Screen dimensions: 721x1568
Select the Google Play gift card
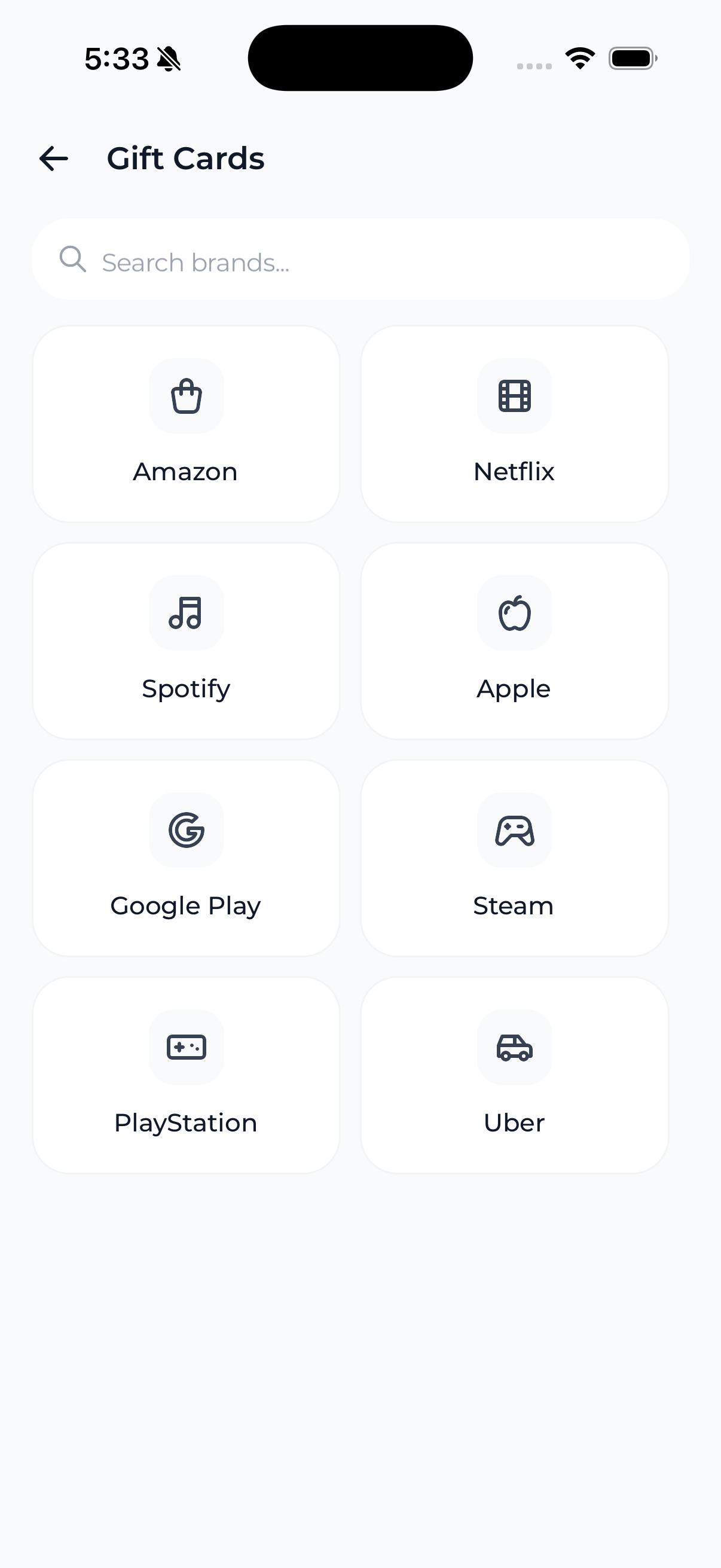[x=185, y=858]
